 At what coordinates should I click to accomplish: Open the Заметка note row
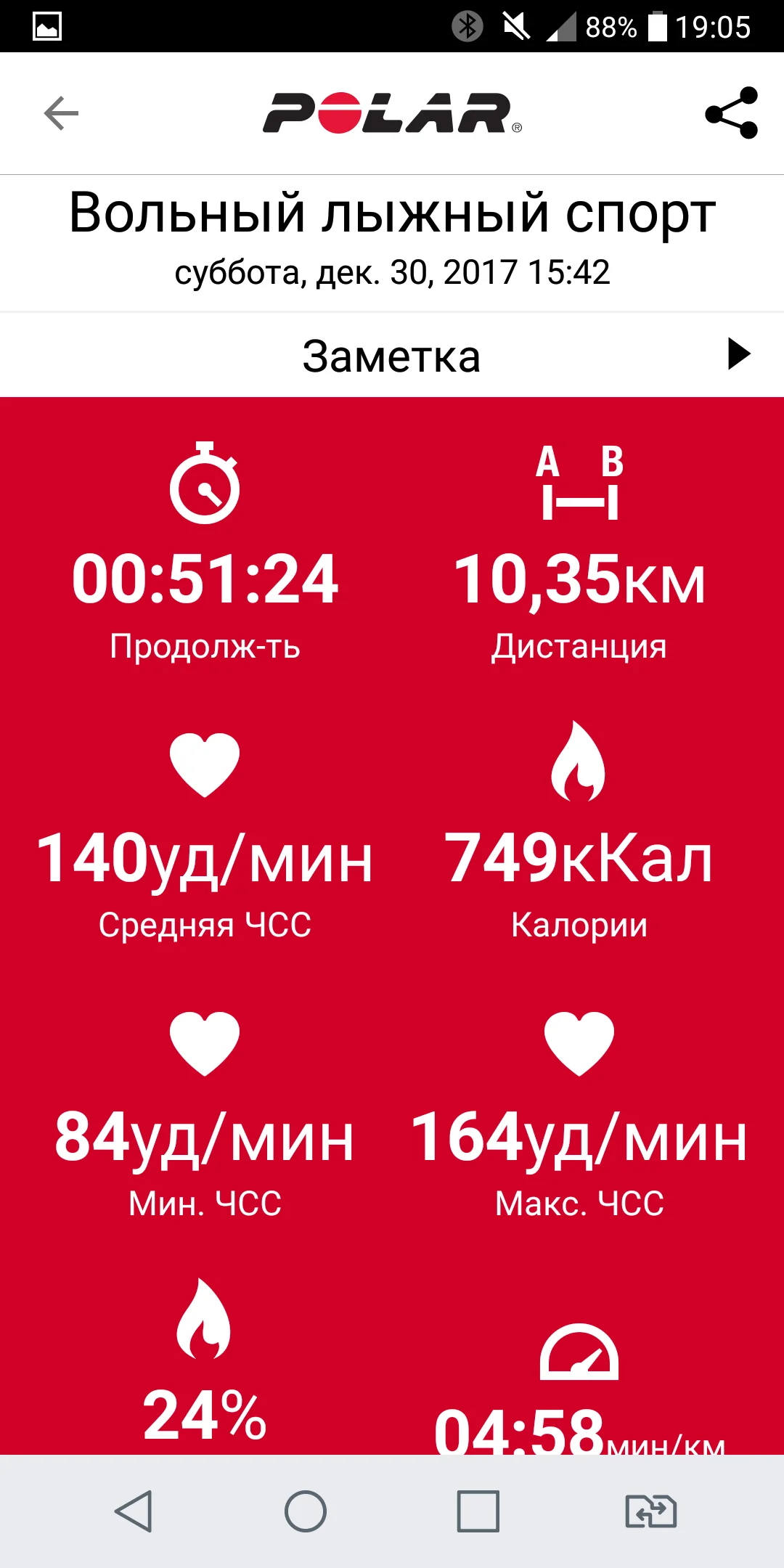point(392,355)
